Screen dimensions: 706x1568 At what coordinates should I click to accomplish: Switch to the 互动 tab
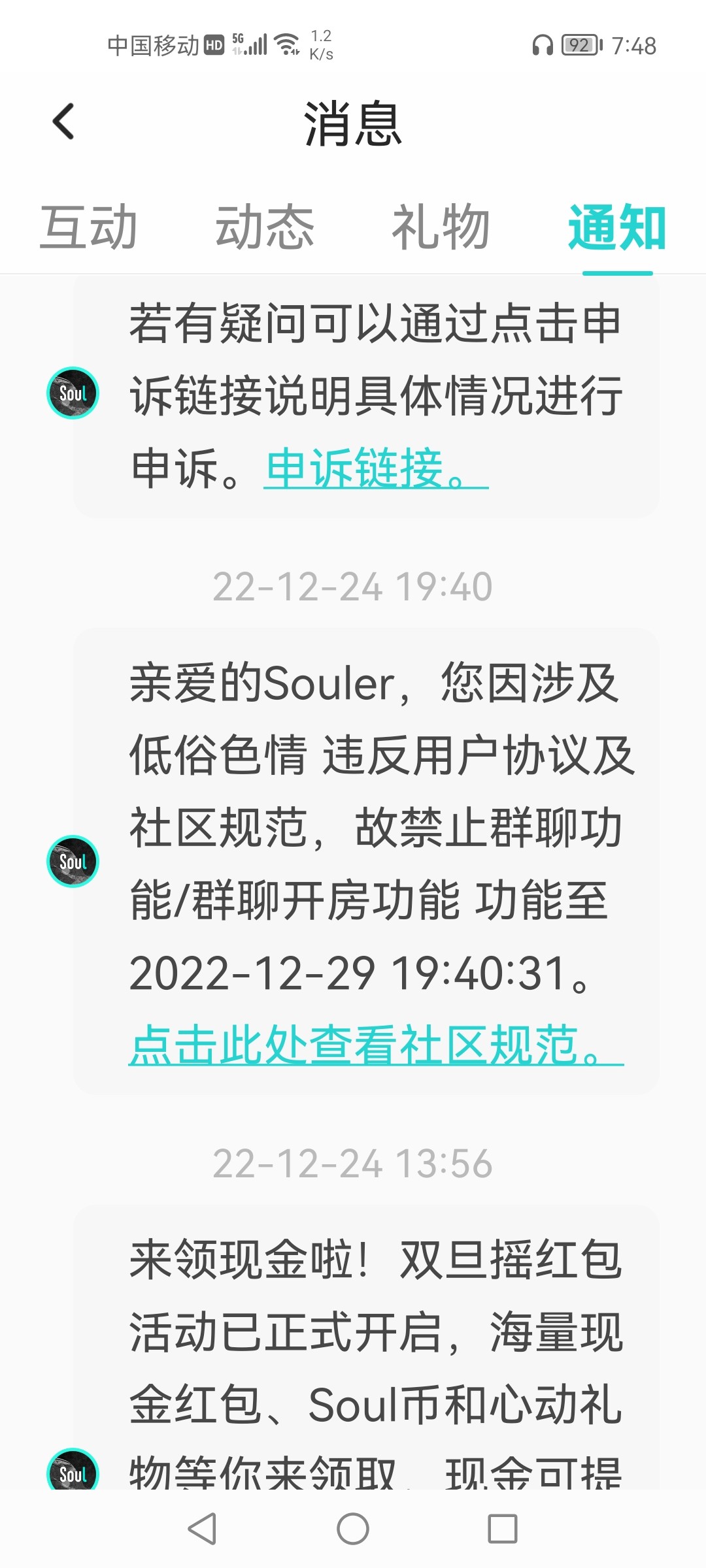point(88,227)
